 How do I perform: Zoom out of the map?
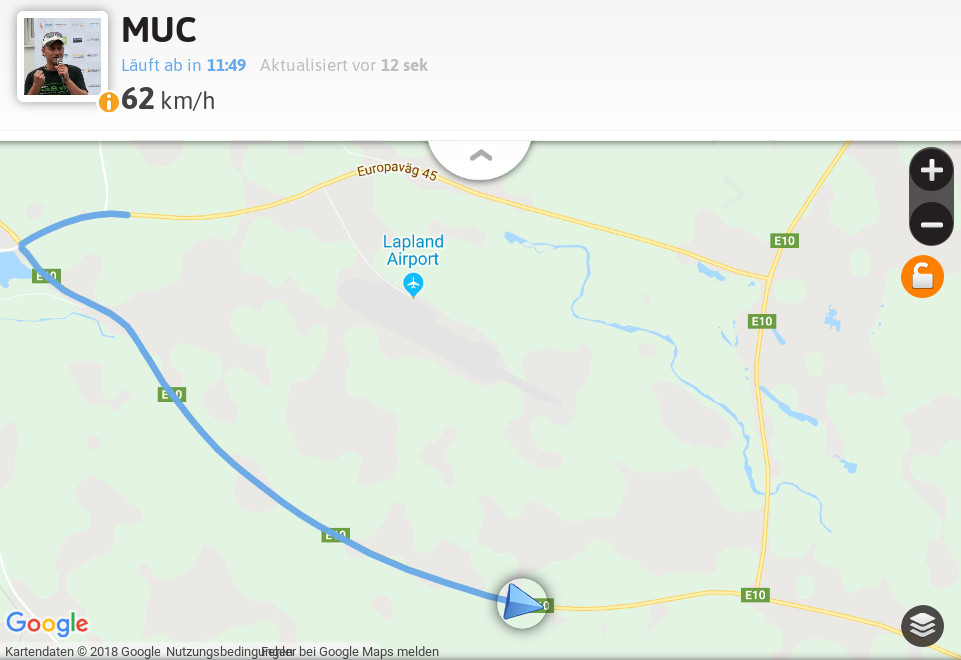point(931,224)
